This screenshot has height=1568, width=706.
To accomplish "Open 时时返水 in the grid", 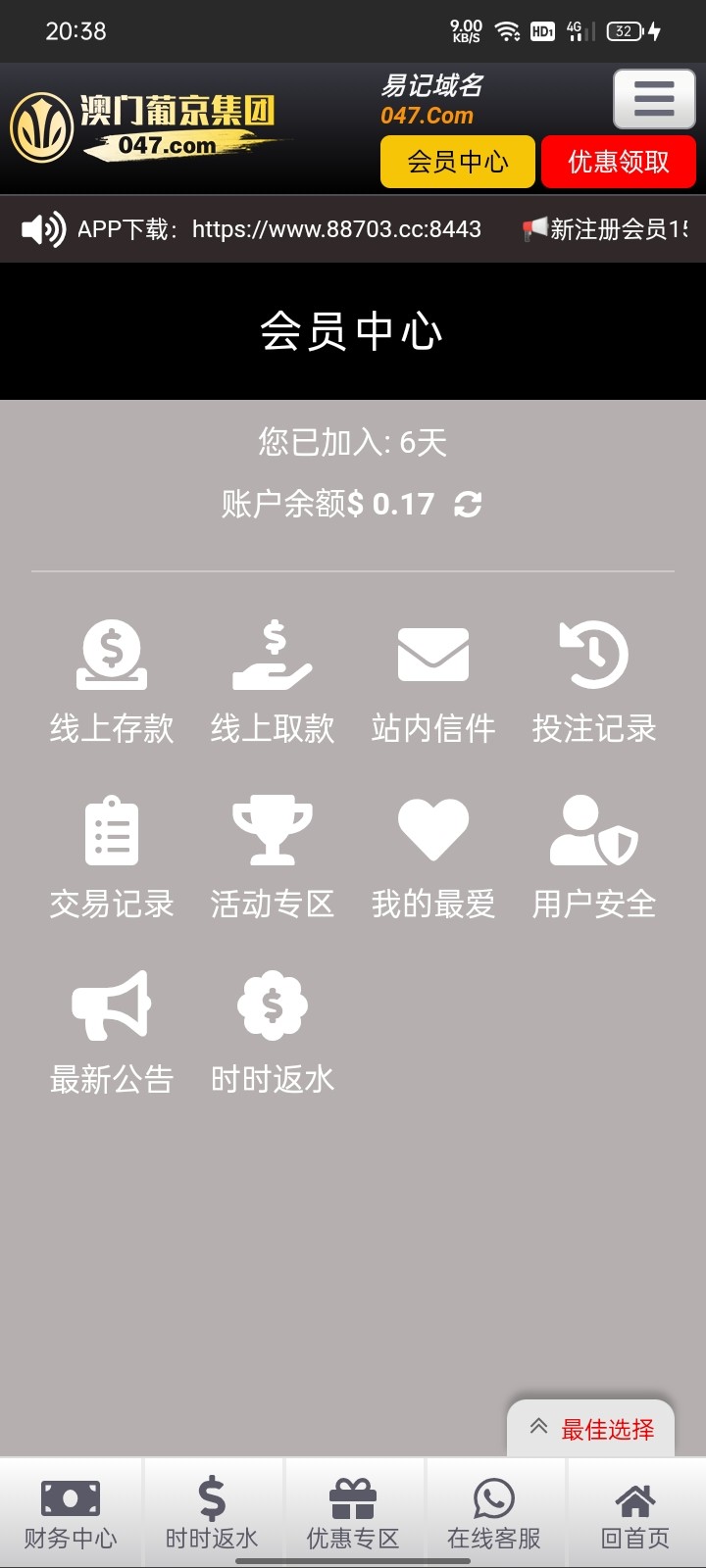I will point(273,1033).
